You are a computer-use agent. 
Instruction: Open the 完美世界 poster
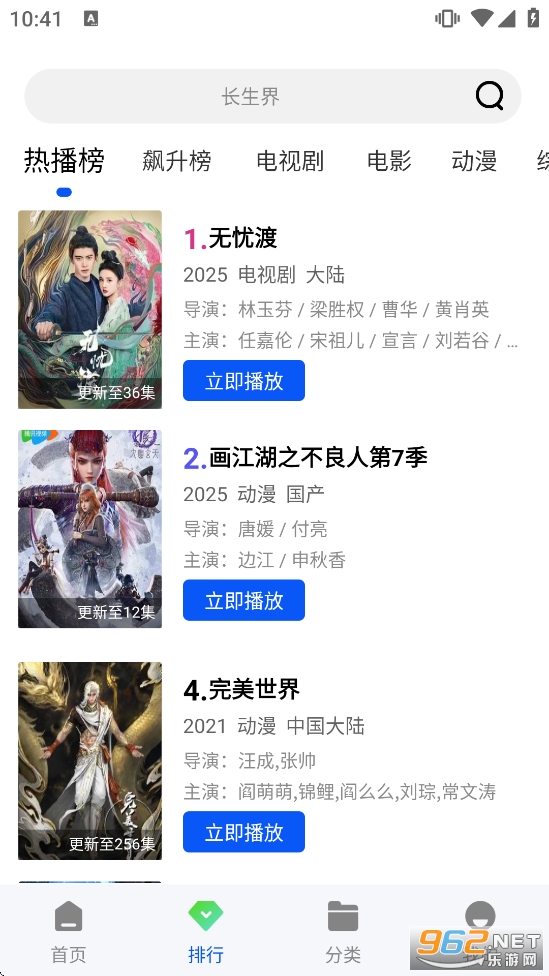(x=90, y=761)
